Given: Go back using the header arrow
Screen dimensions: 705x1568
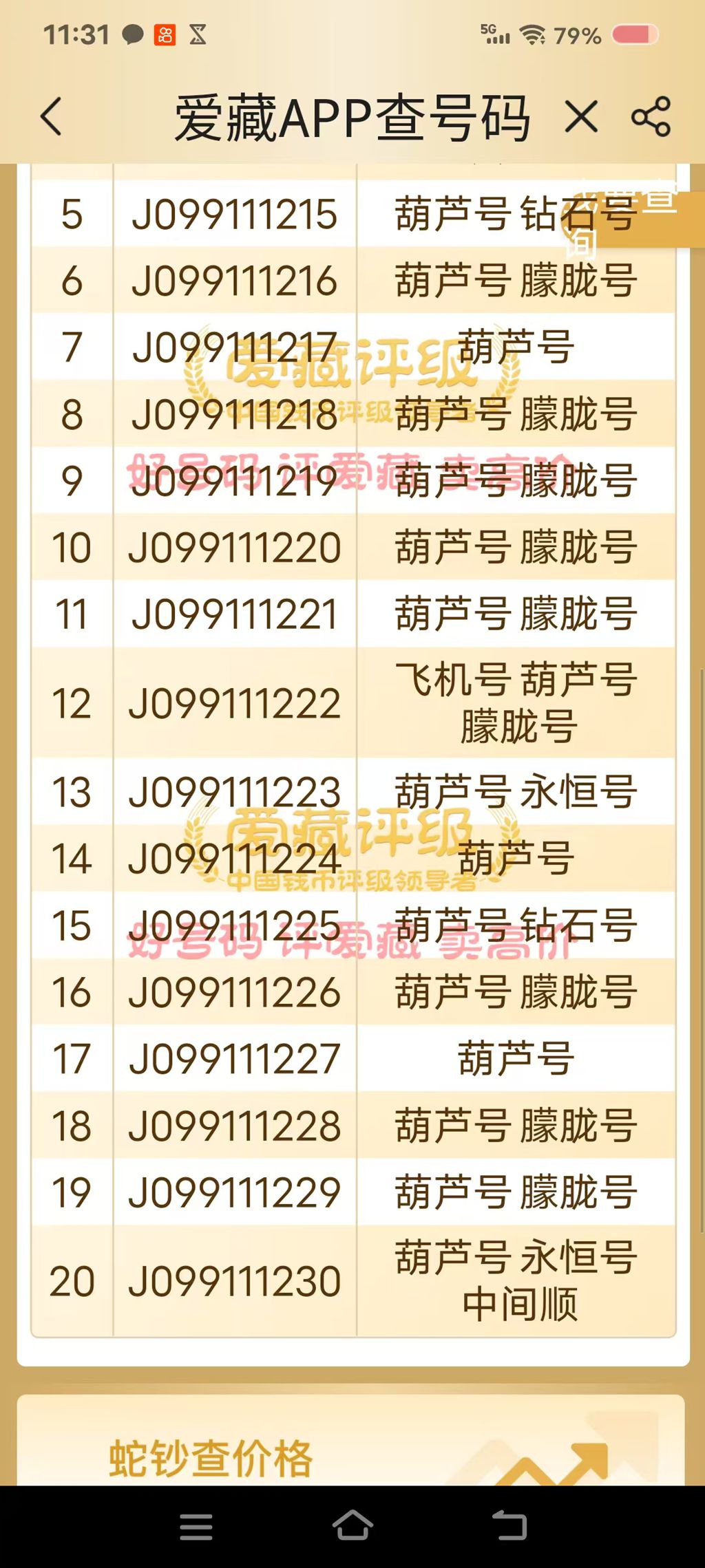Looking at the screenshot, I should tap(52, 117).
